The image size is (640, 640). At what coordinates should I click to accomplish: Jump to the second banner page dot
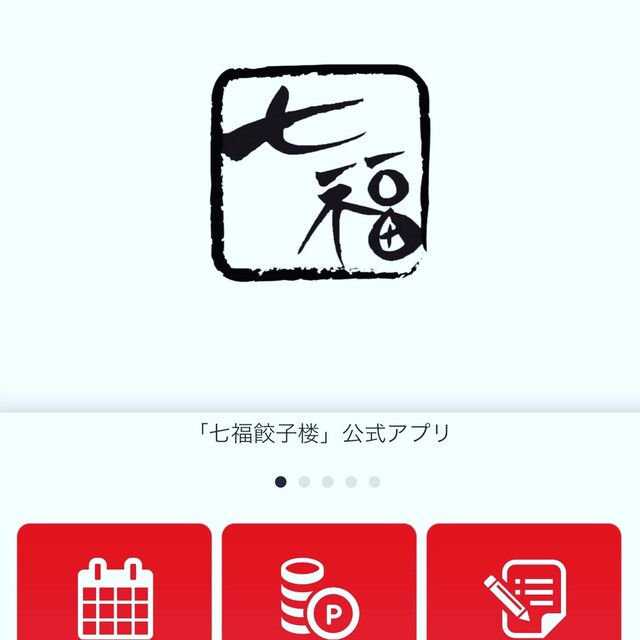304,482
